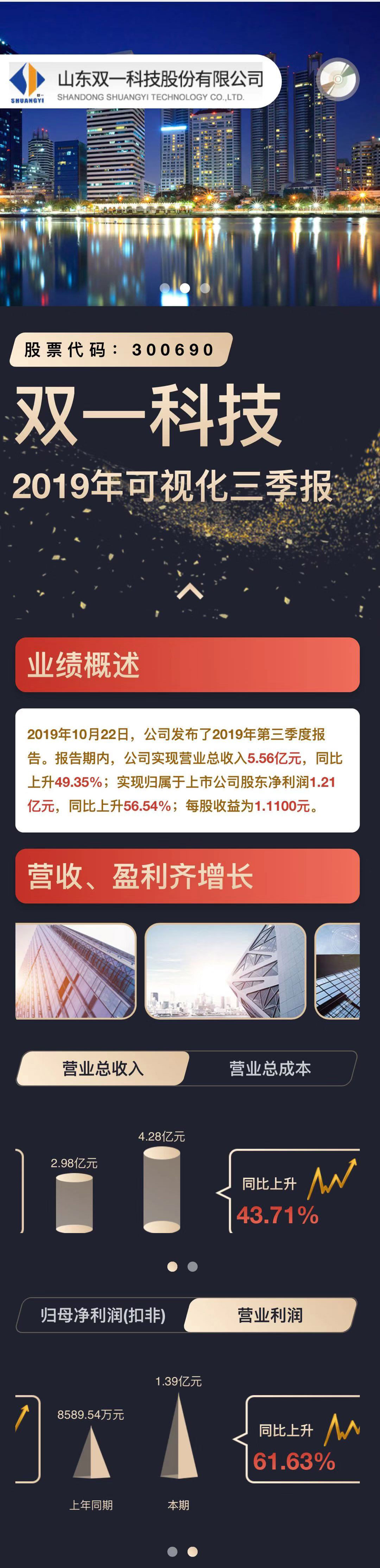Jump to the first banner slide dot

(165, 288)
